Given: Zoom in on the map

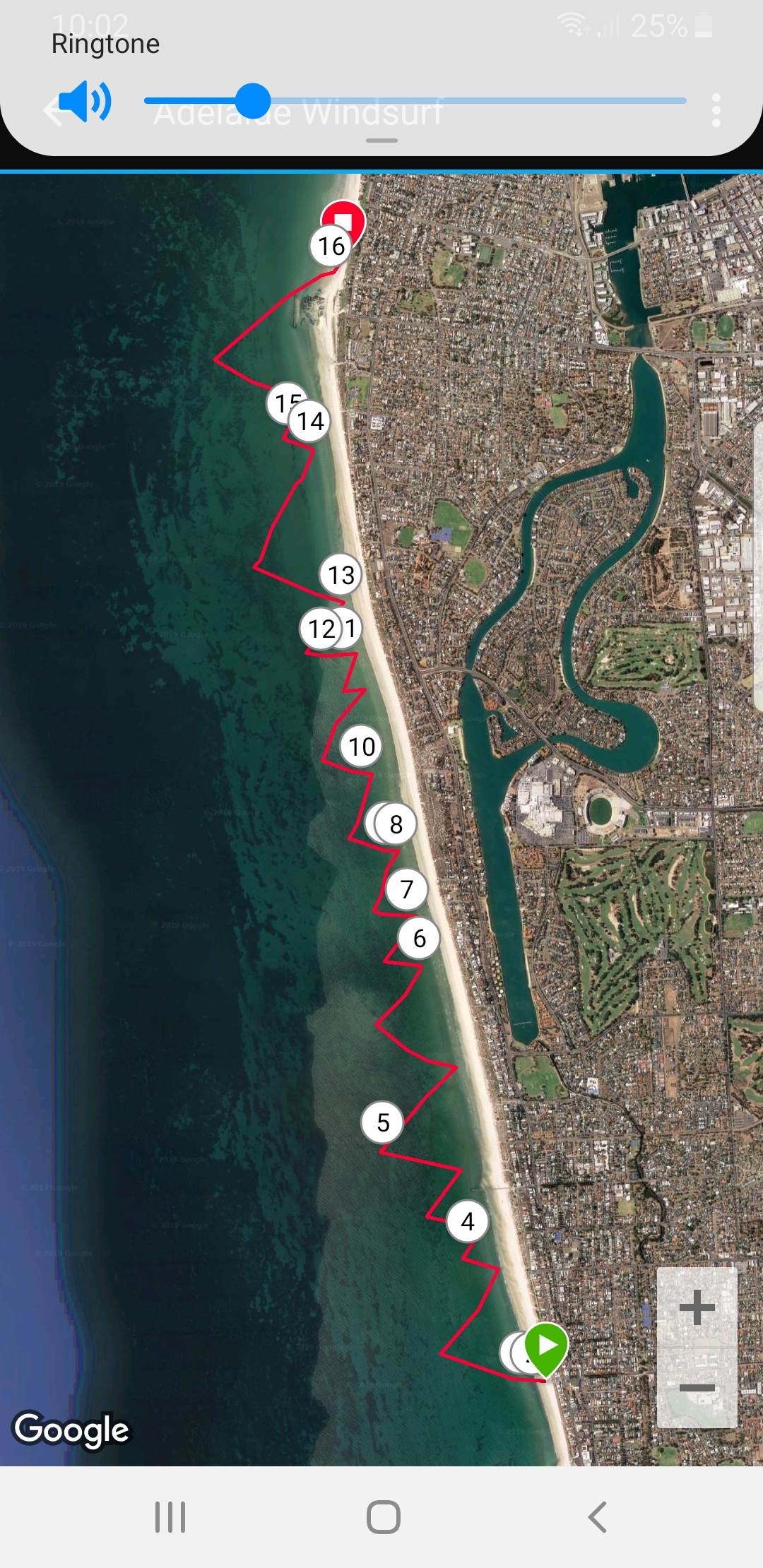Looking at the screenshot, I should [x=697, y=1307].
